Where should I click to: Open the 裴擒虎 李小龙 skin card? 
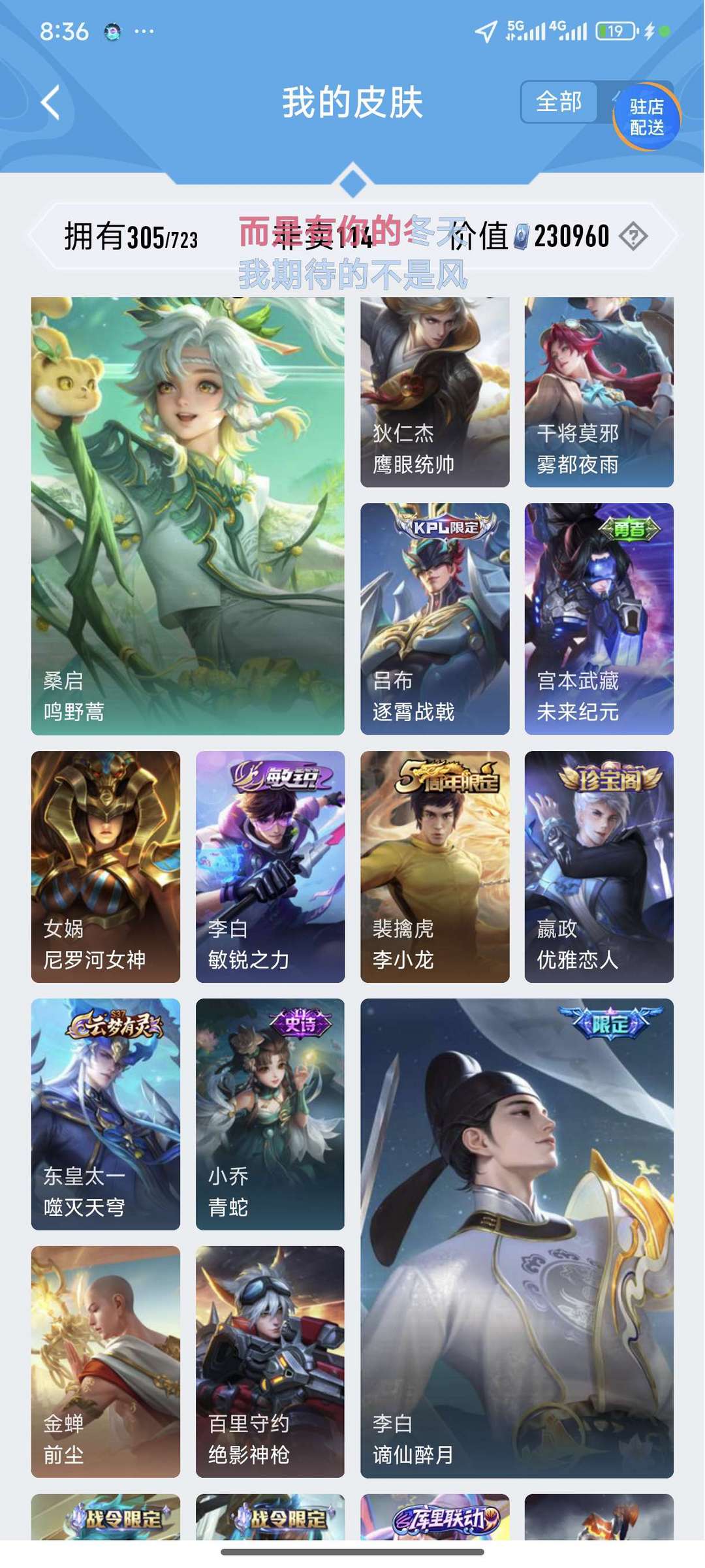(x=435, y=867)
